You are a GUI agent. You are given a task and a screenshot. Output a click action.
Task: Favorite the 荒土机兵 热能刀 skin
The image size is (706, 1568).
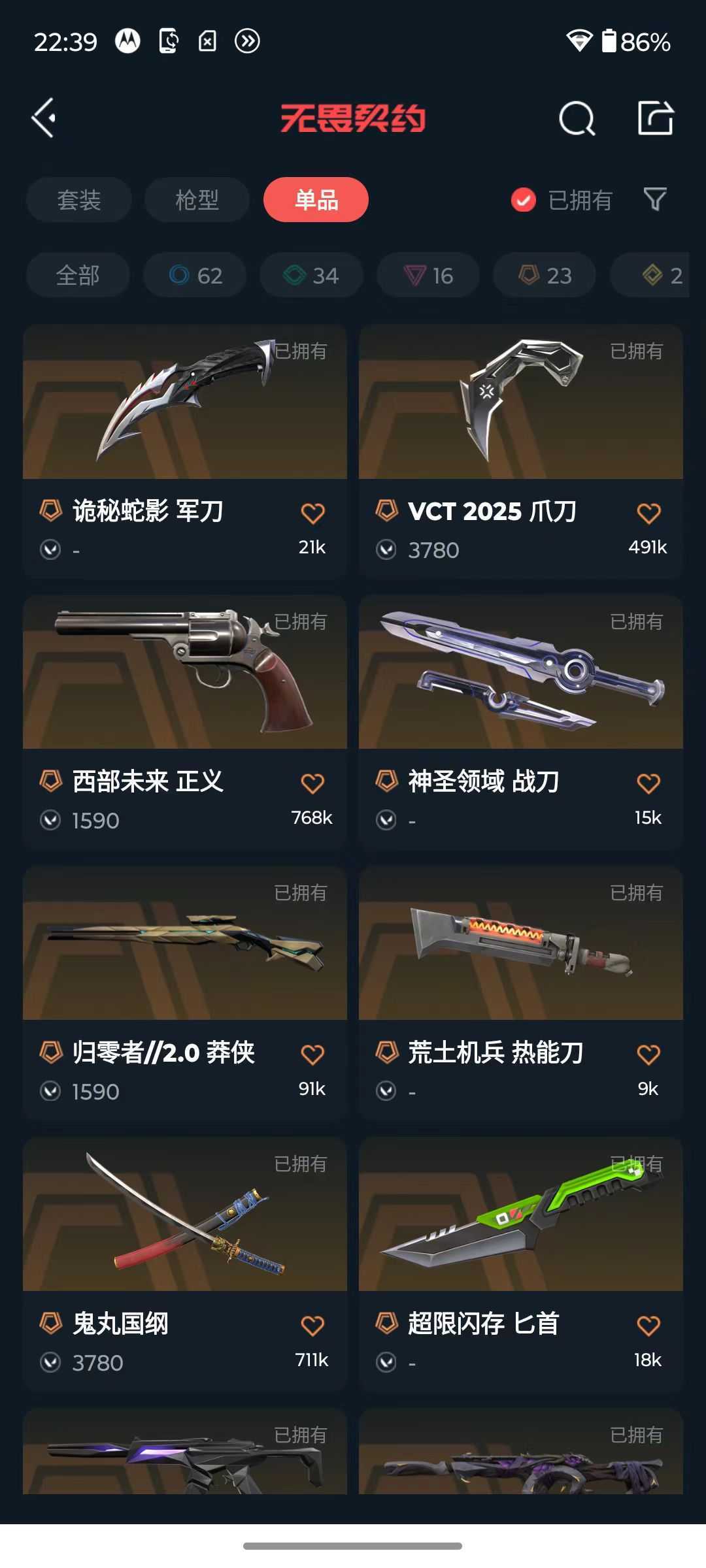[x=650, y=1053]
